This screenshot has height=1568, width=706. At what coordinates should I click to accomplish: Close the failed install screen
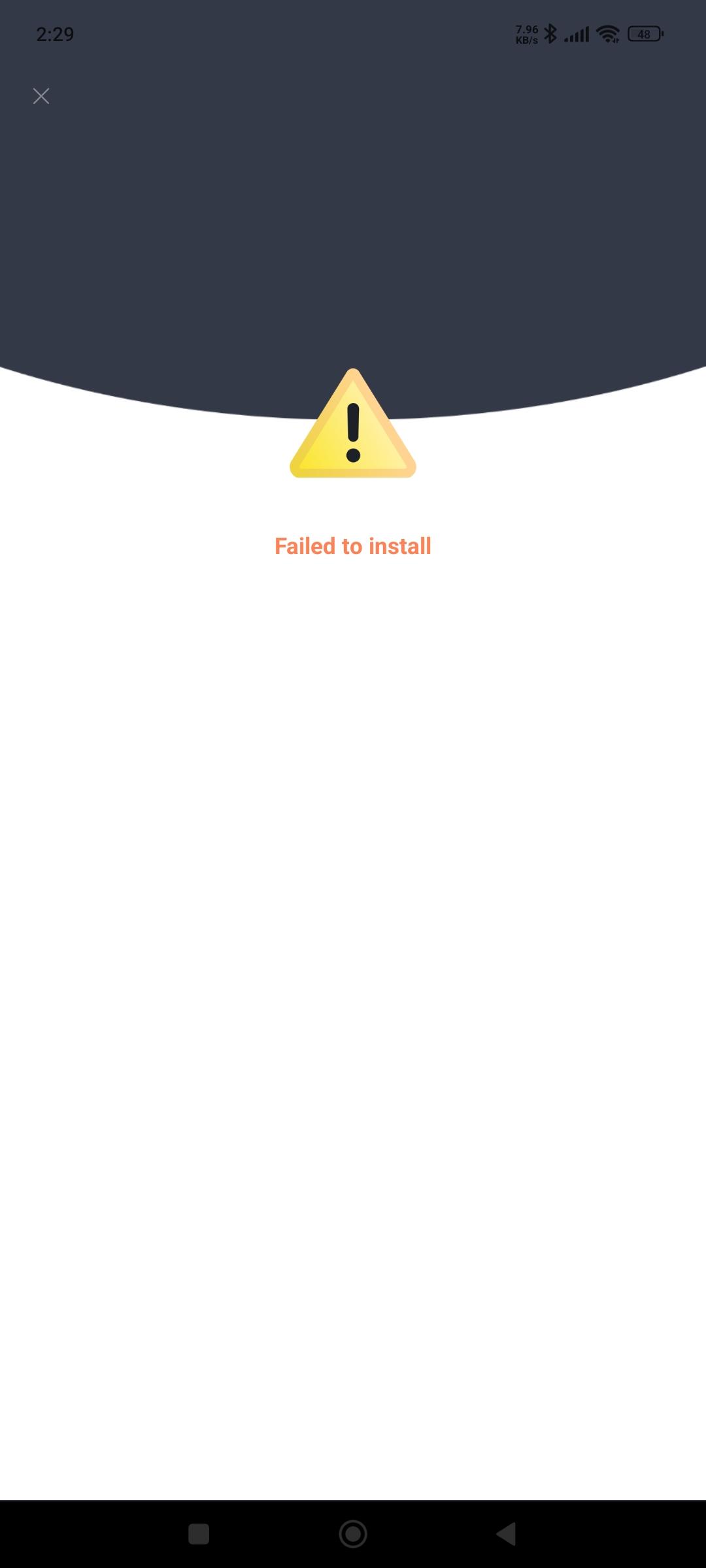pyautogui.click(x=41, y=96)
